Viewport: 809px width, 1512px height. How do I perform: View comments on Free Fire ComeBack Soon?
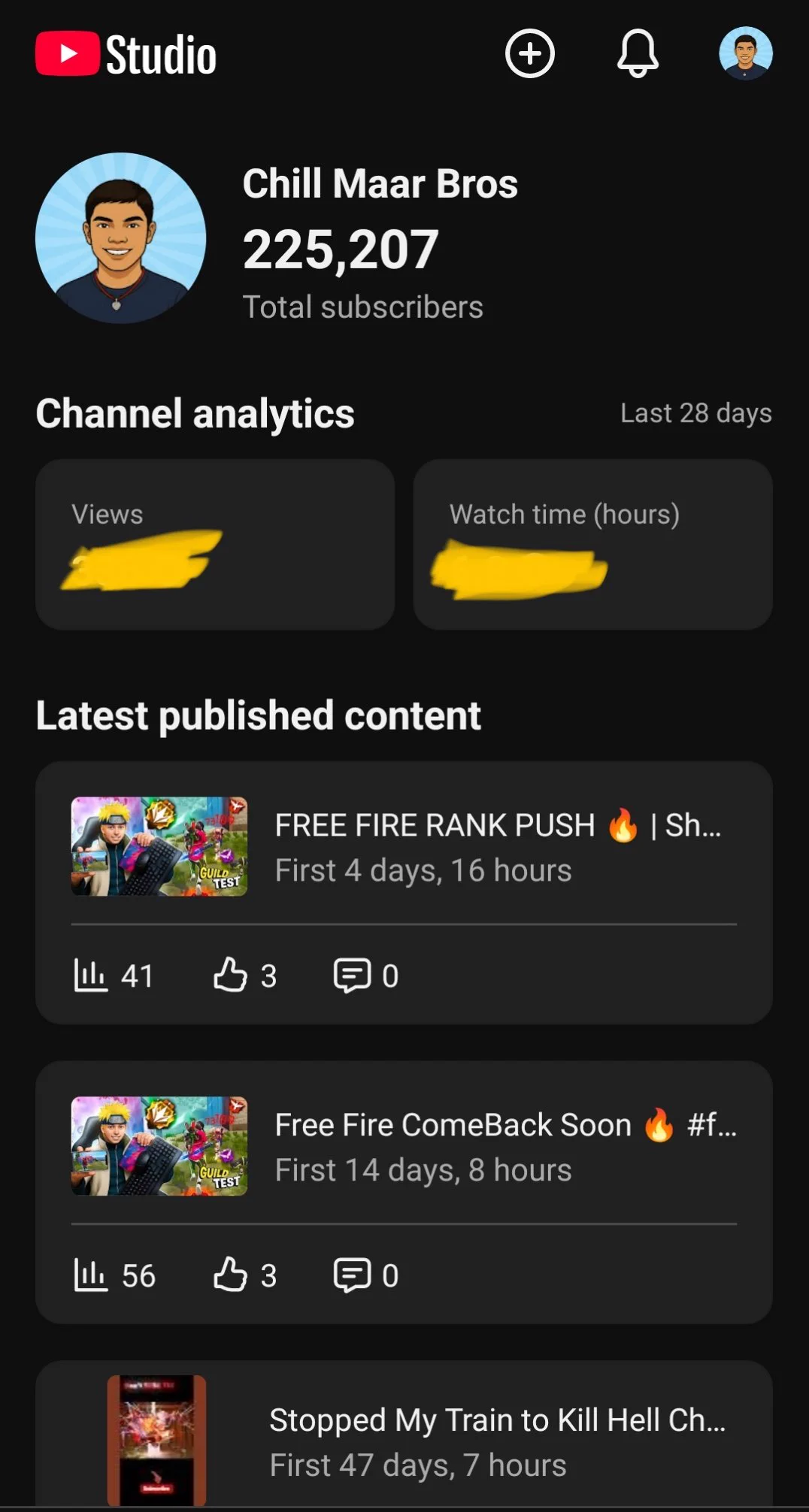coord(366,1275)
